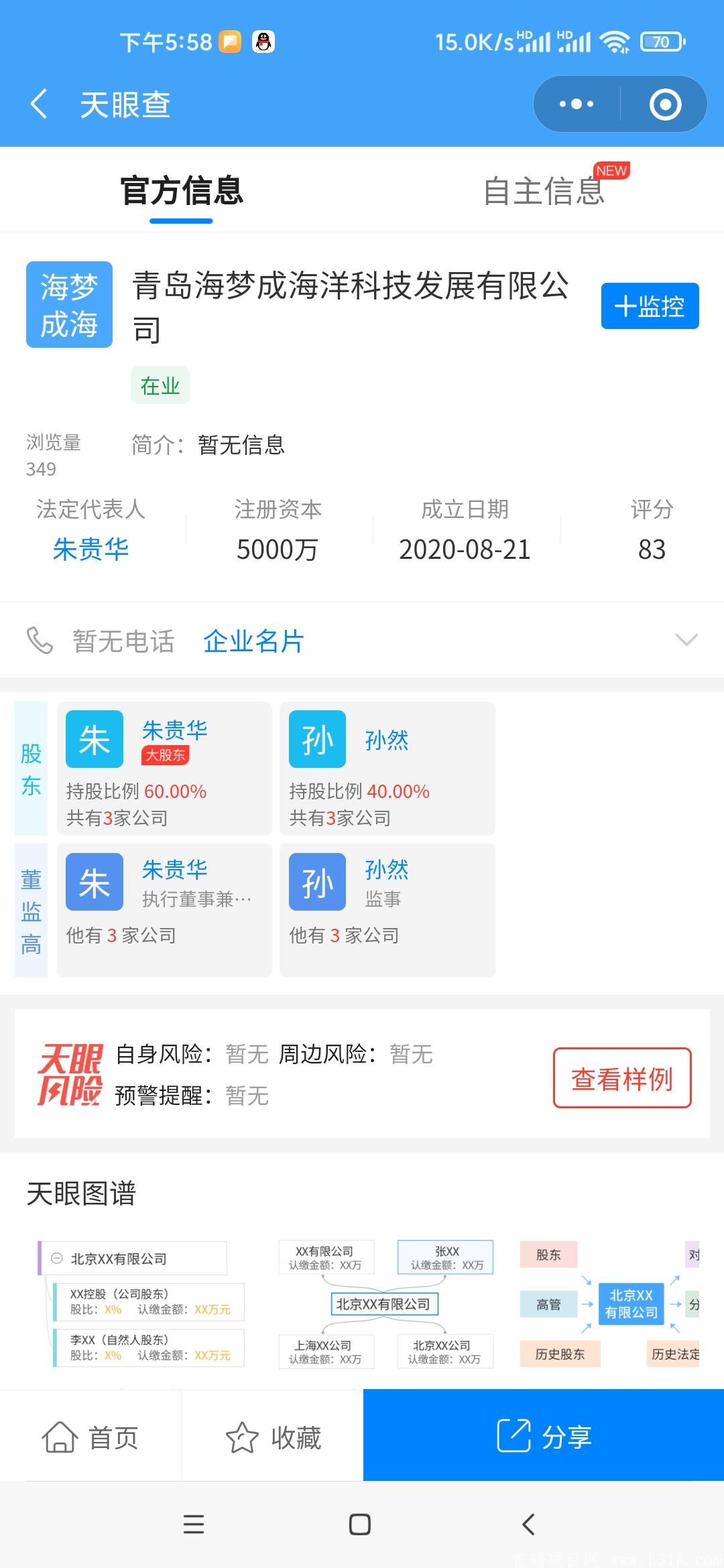Tap the 监控 button to monitor company
The width and height of the screenshot is (724, 1568).
[650, 306]
